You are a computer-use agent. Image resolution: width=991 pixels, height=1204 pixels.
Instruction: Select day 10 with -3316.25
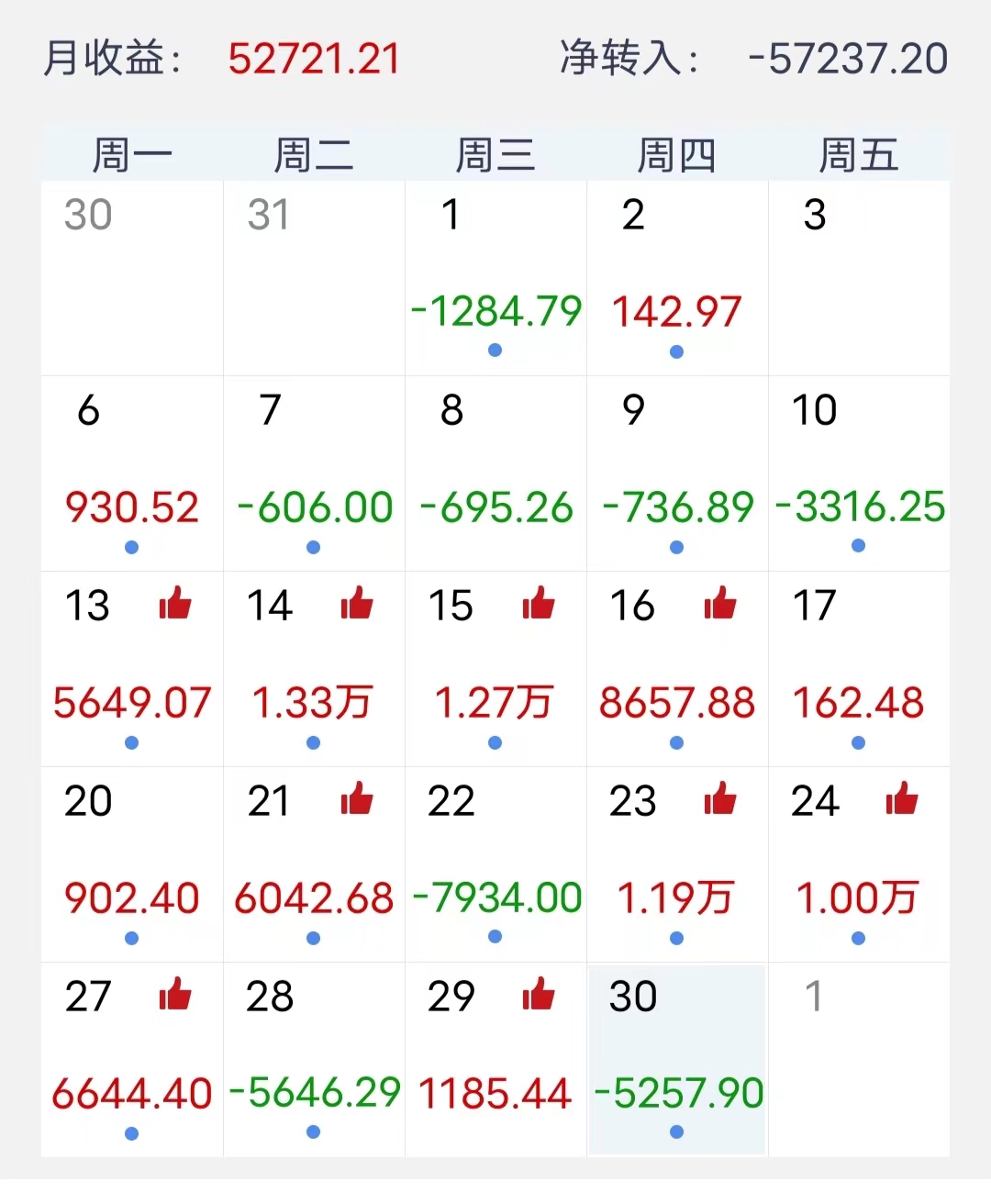(859, 474)
